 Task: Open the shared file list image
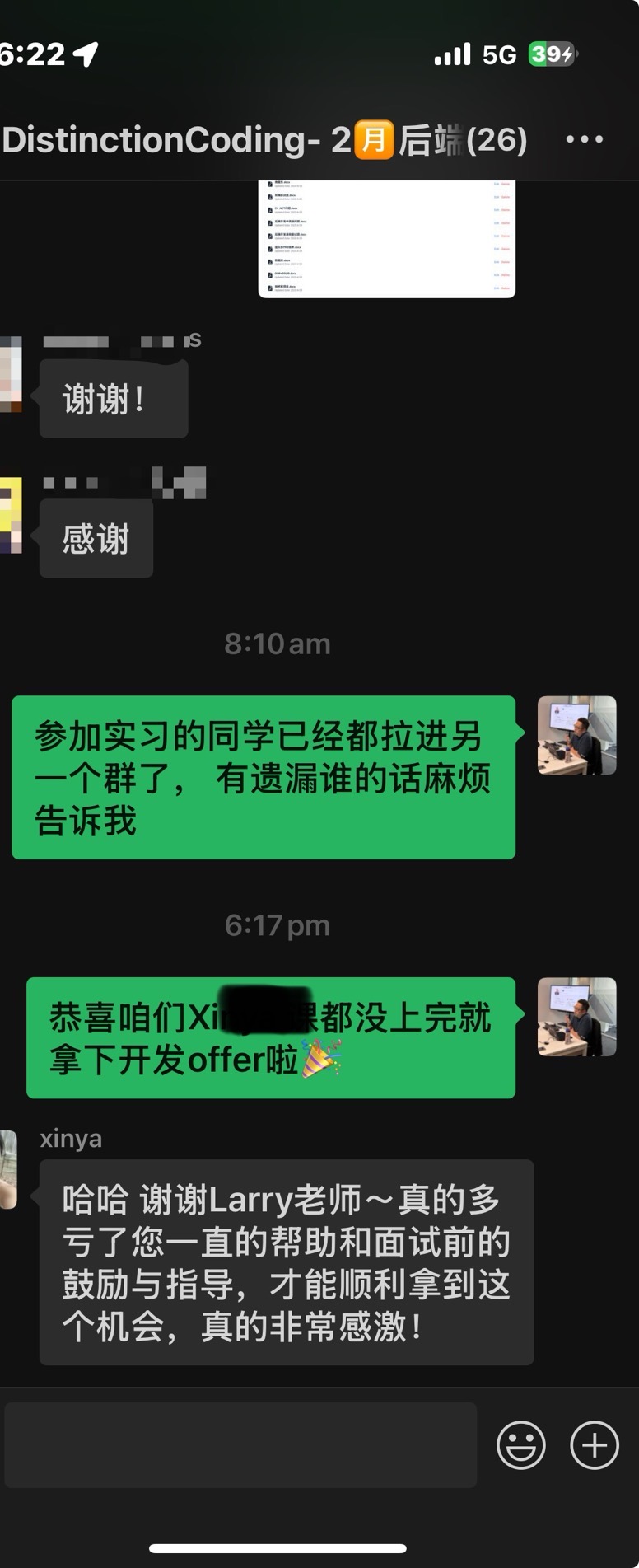point(386,238)
